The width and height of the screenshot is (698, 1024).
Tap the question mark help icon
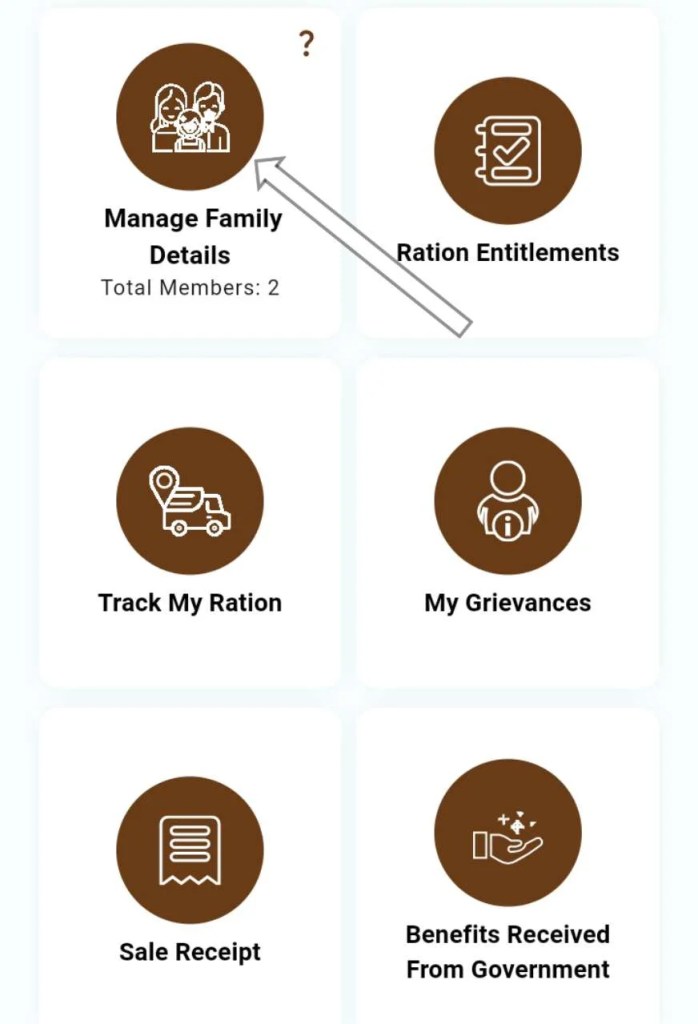click(x=306, y=44)
